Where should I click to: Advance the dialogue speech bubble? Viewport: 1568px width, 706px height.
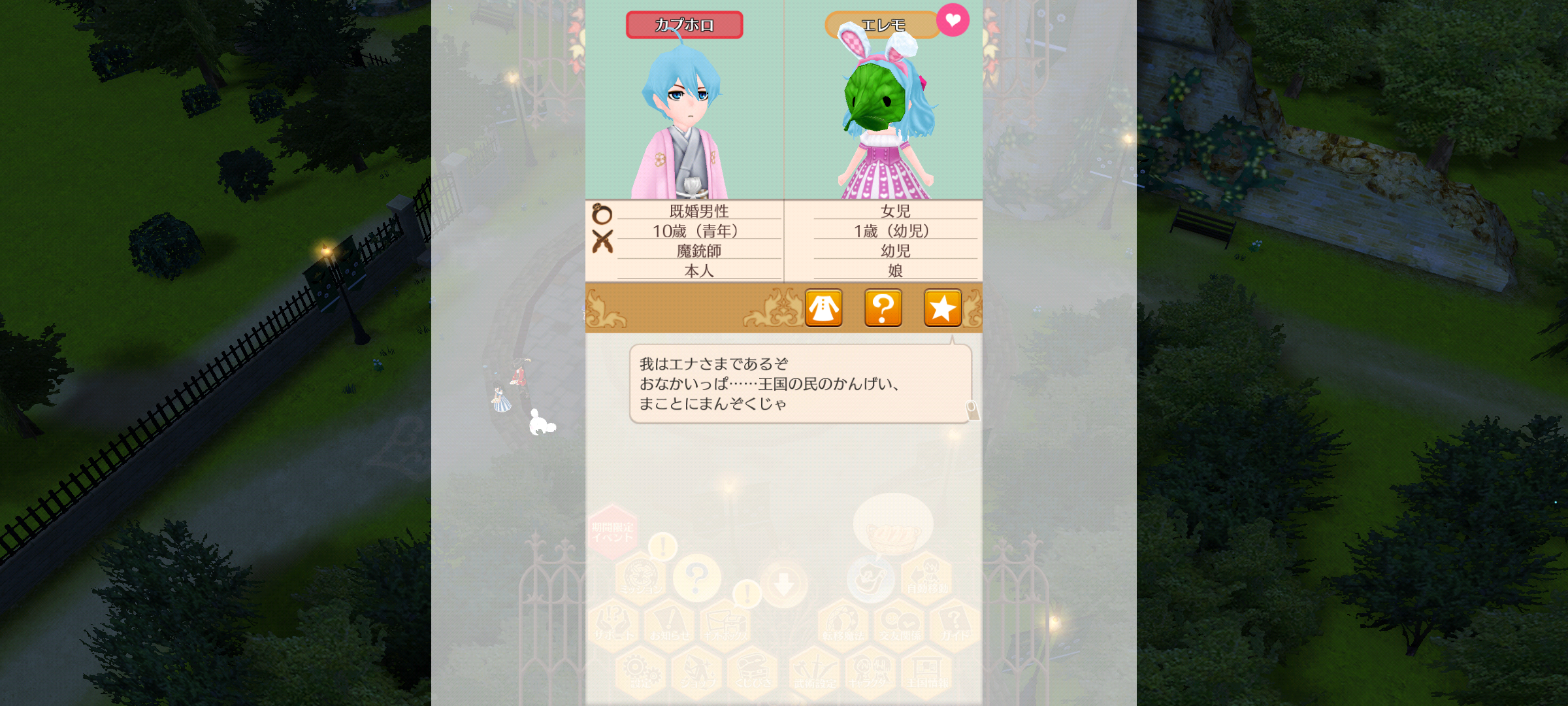800,384
